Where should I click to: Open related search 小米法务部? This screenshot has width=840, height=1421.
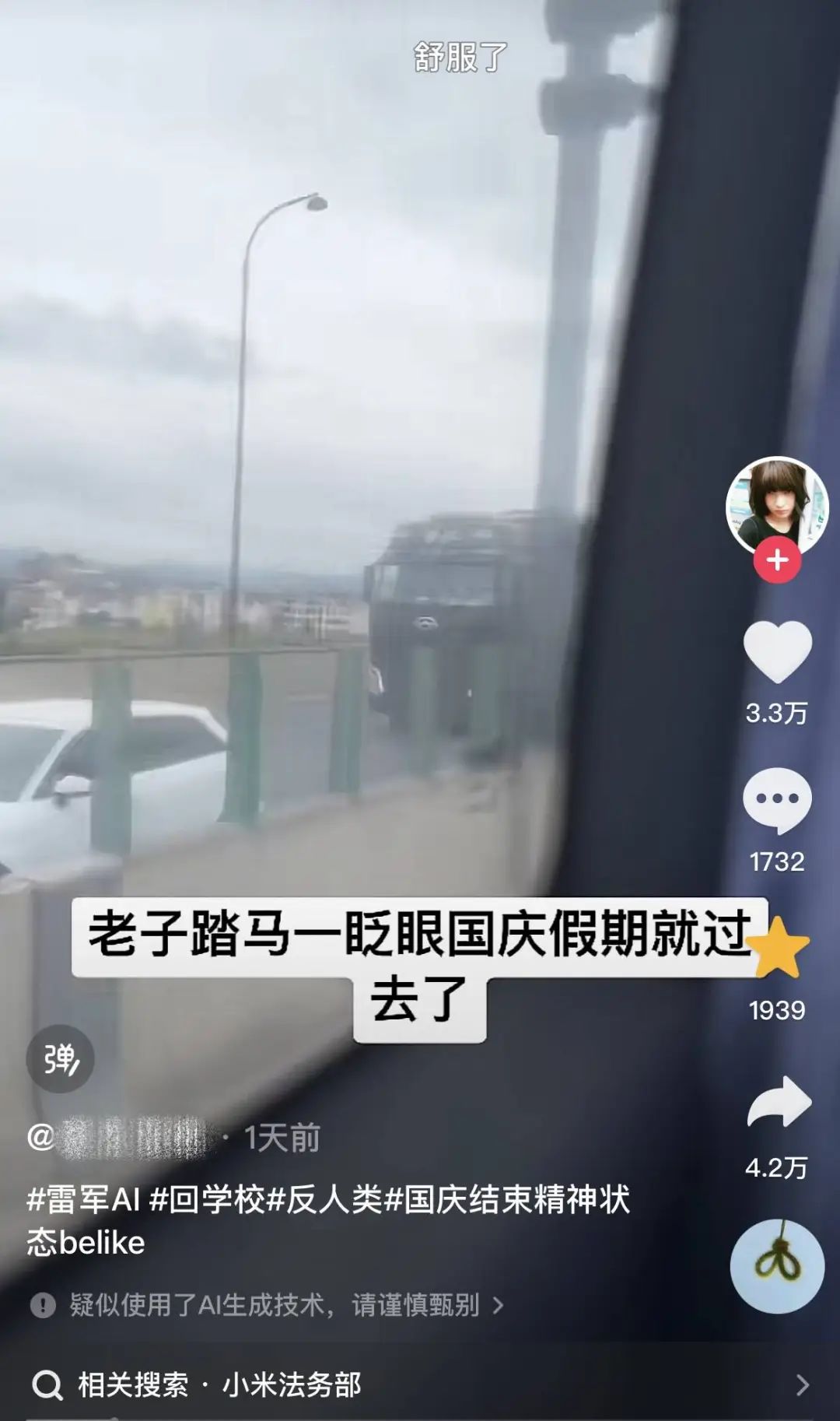[x=420, y=1385]
